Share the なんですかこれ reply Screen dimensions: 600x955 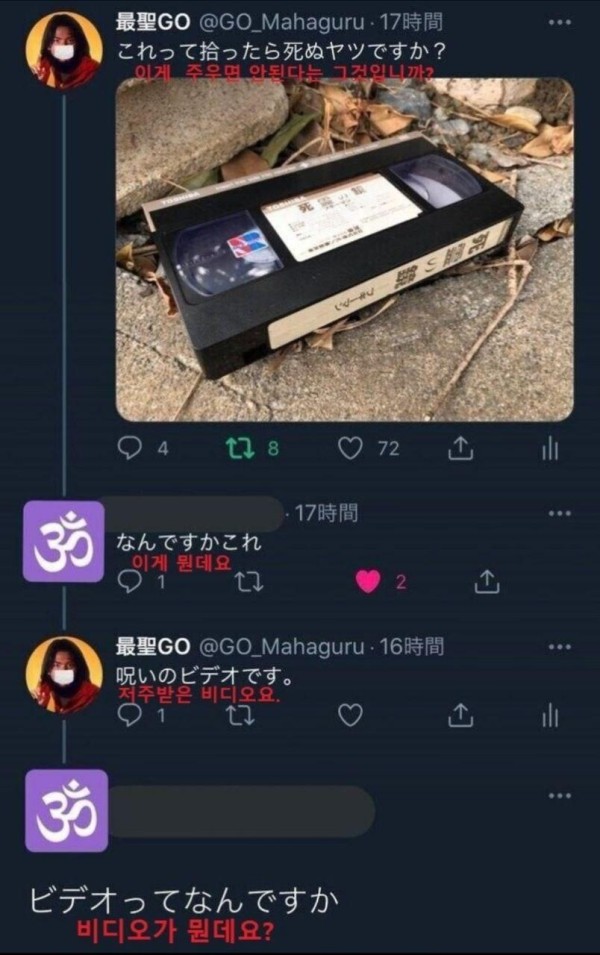[x=486, y=581]
